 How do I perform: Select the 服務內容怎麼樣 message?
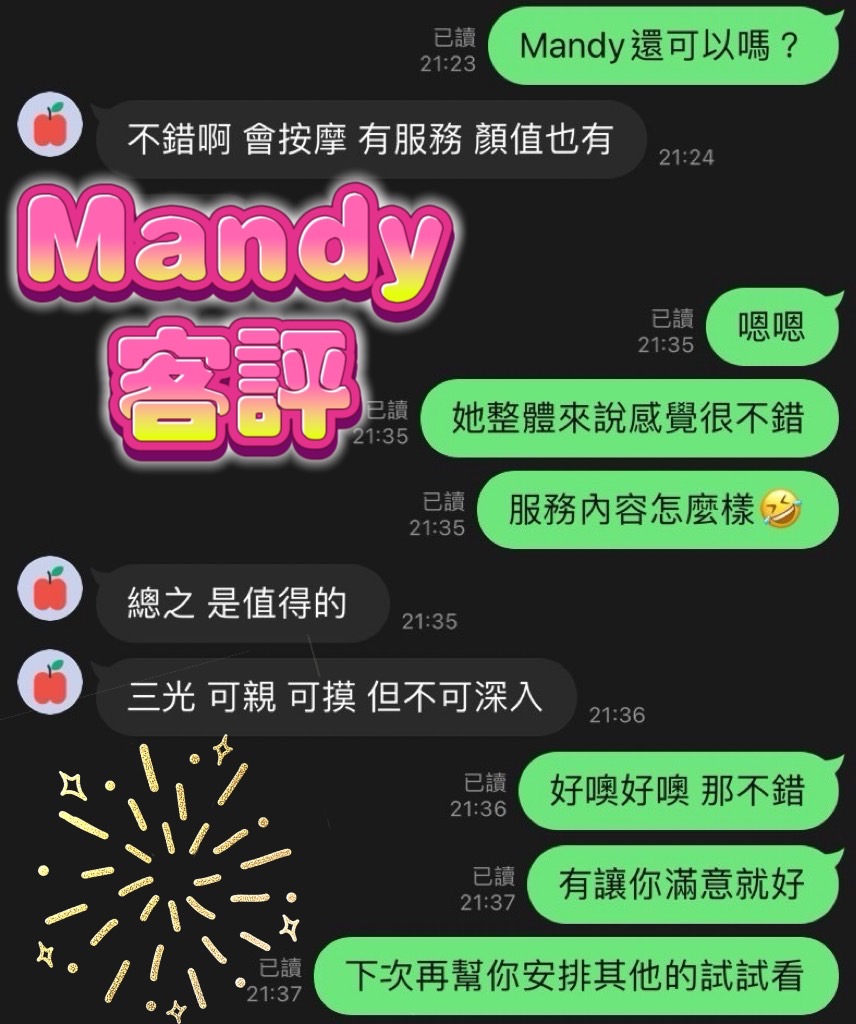[x=656, y=510]
